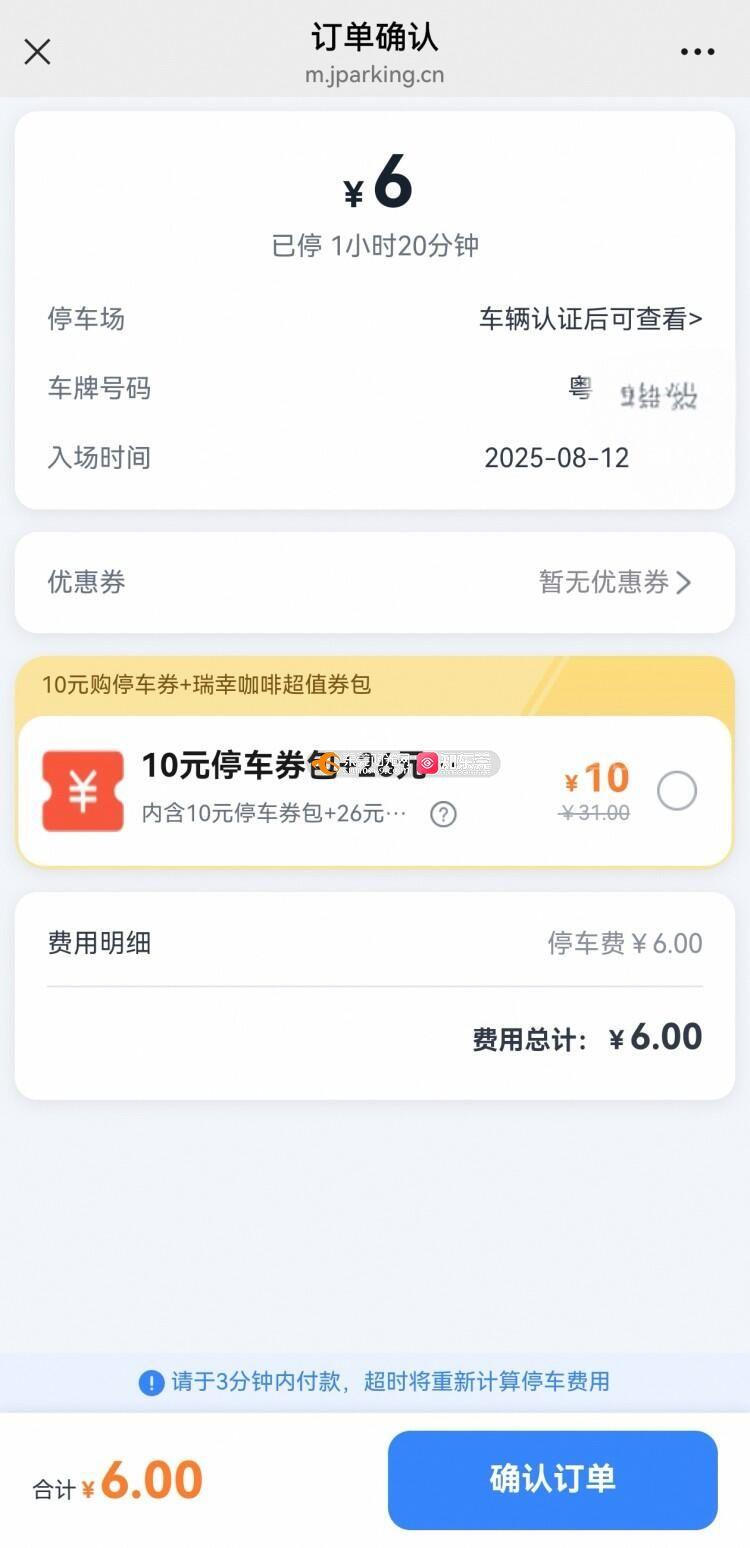This screenshot has height=1548, width=750.
Task: Tap the 确认订单 button
Action: [553, 1479]
